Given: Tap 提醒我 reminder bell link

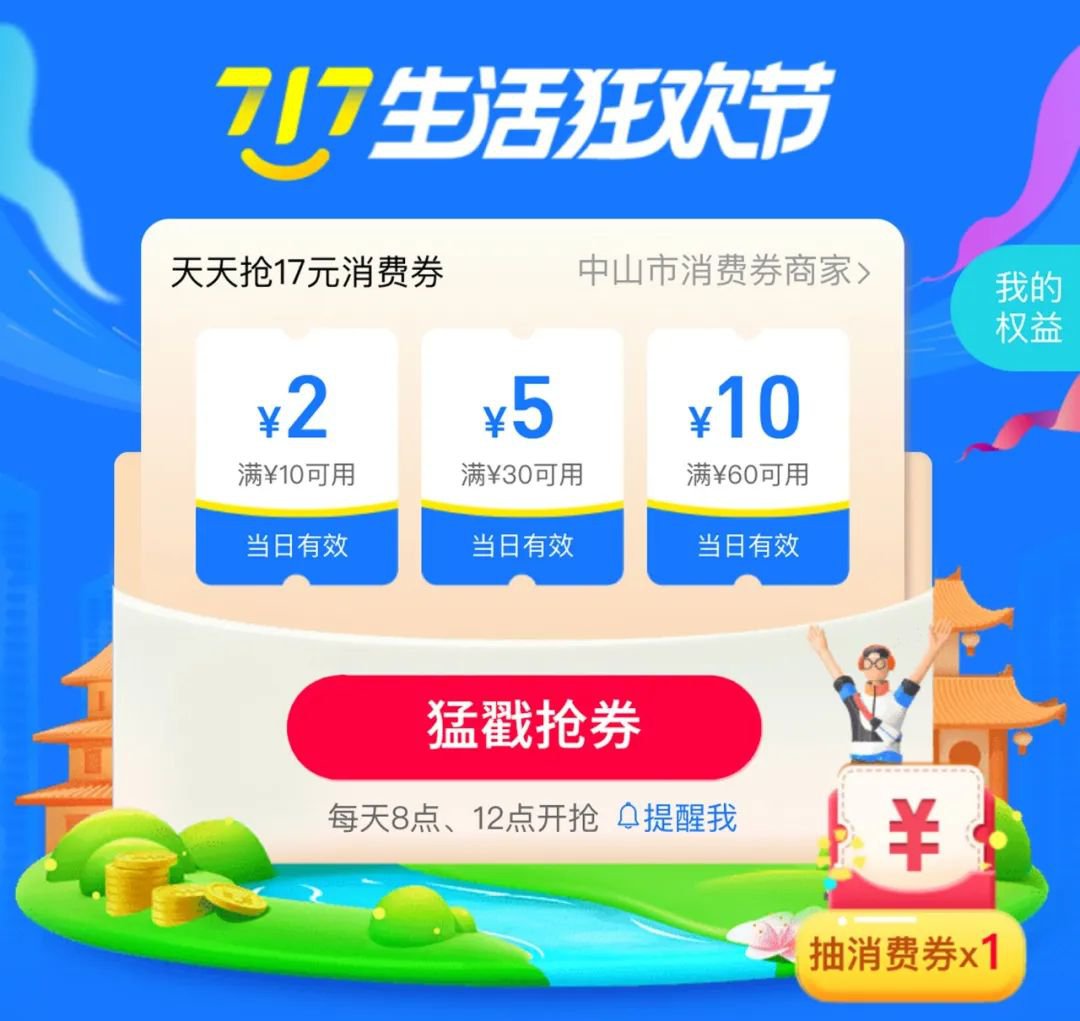Looking at the screenshot, I should pos(677,818).
